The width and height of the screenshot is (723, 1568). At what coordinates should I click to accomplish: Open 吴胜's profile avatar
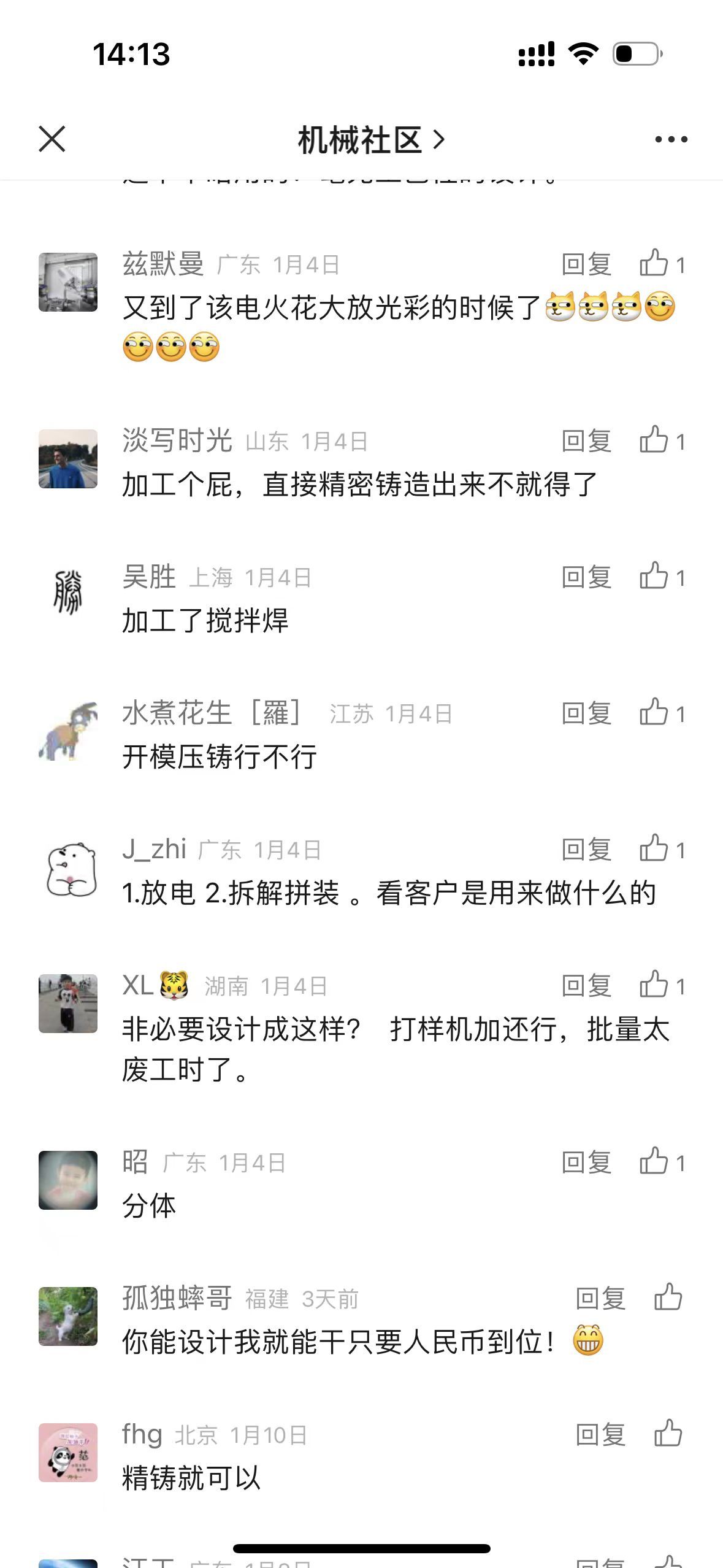click(x=68, y=593)
